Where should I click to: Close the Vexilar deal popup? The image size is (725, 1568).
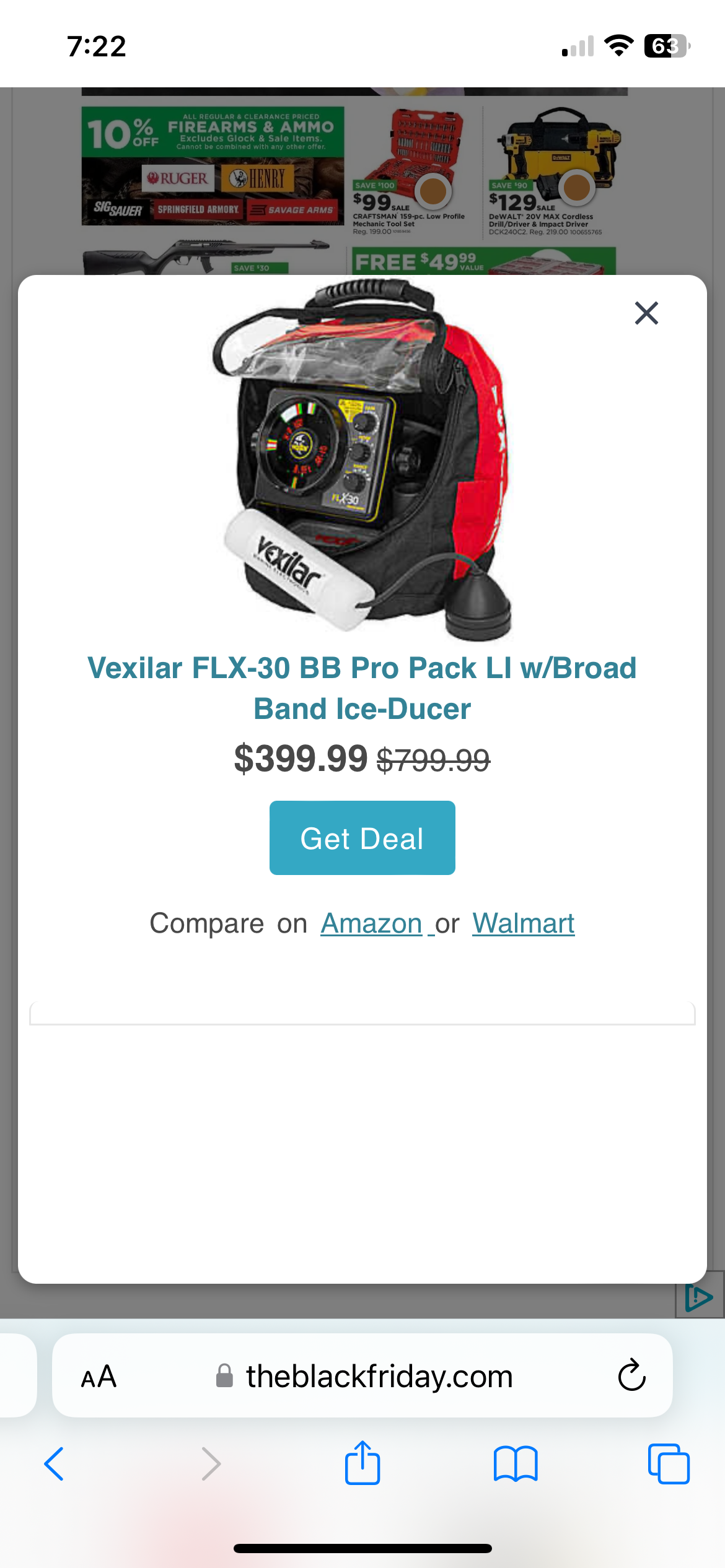[646, 313]
